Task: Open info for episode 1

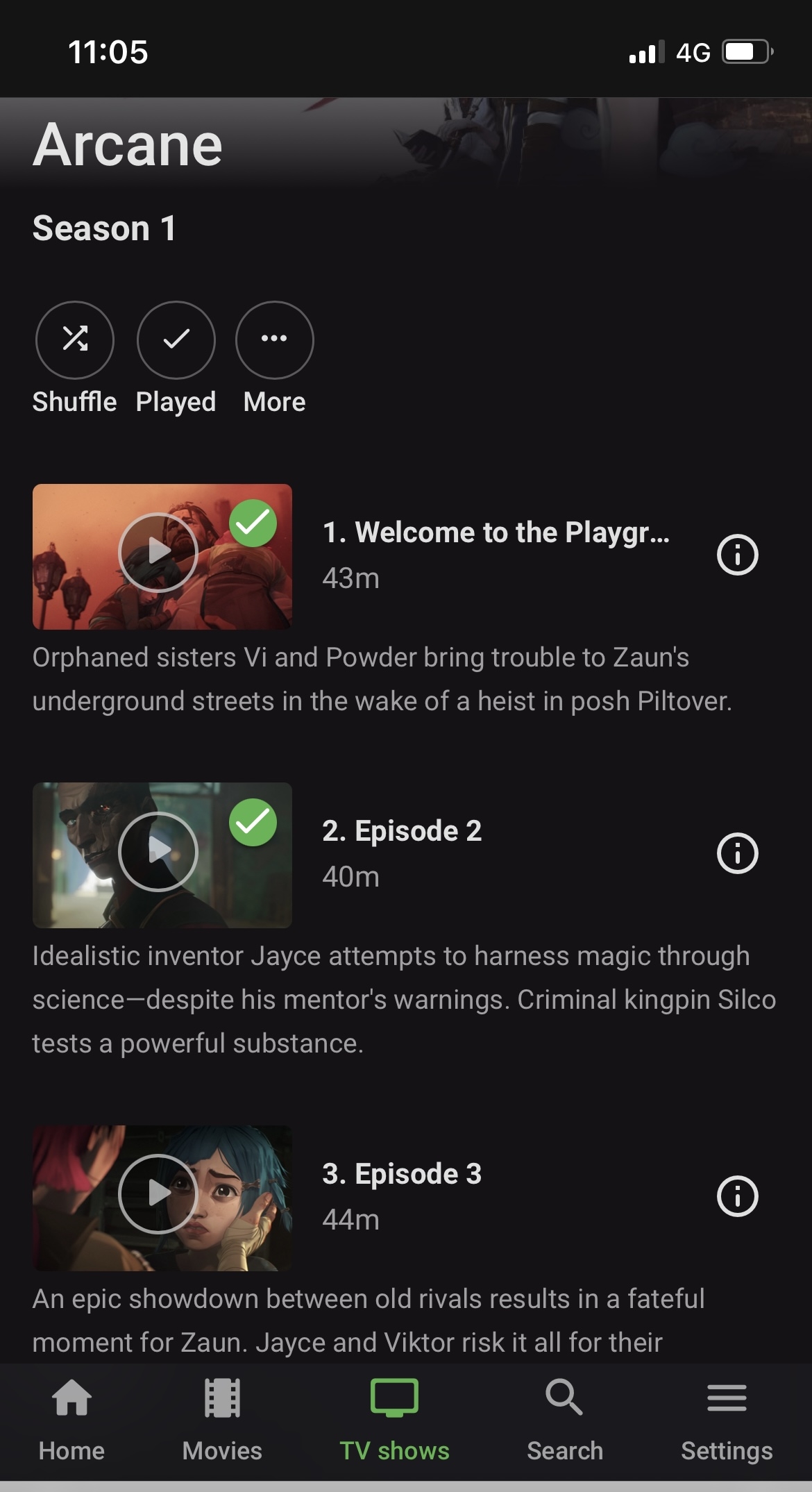Action: [737, 555]
